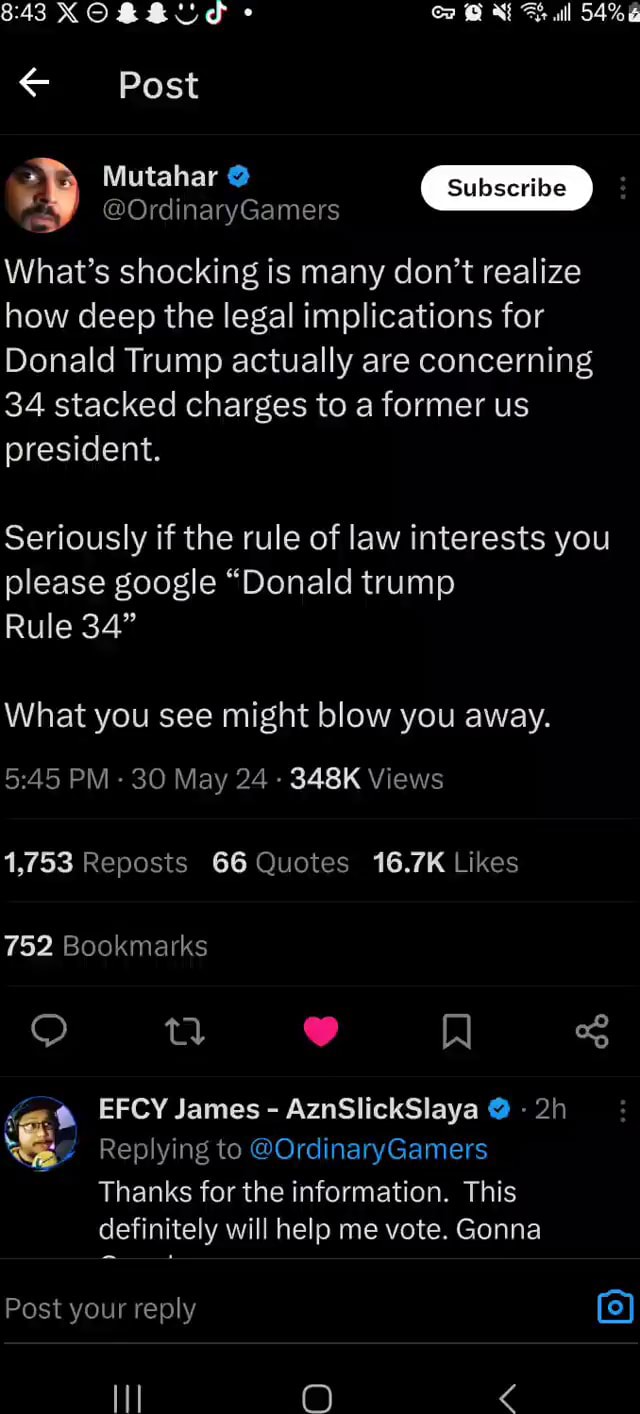Open the @OrdinaryGamers mention in the reply
The image size is (640, 1414).
(368, 1150)
